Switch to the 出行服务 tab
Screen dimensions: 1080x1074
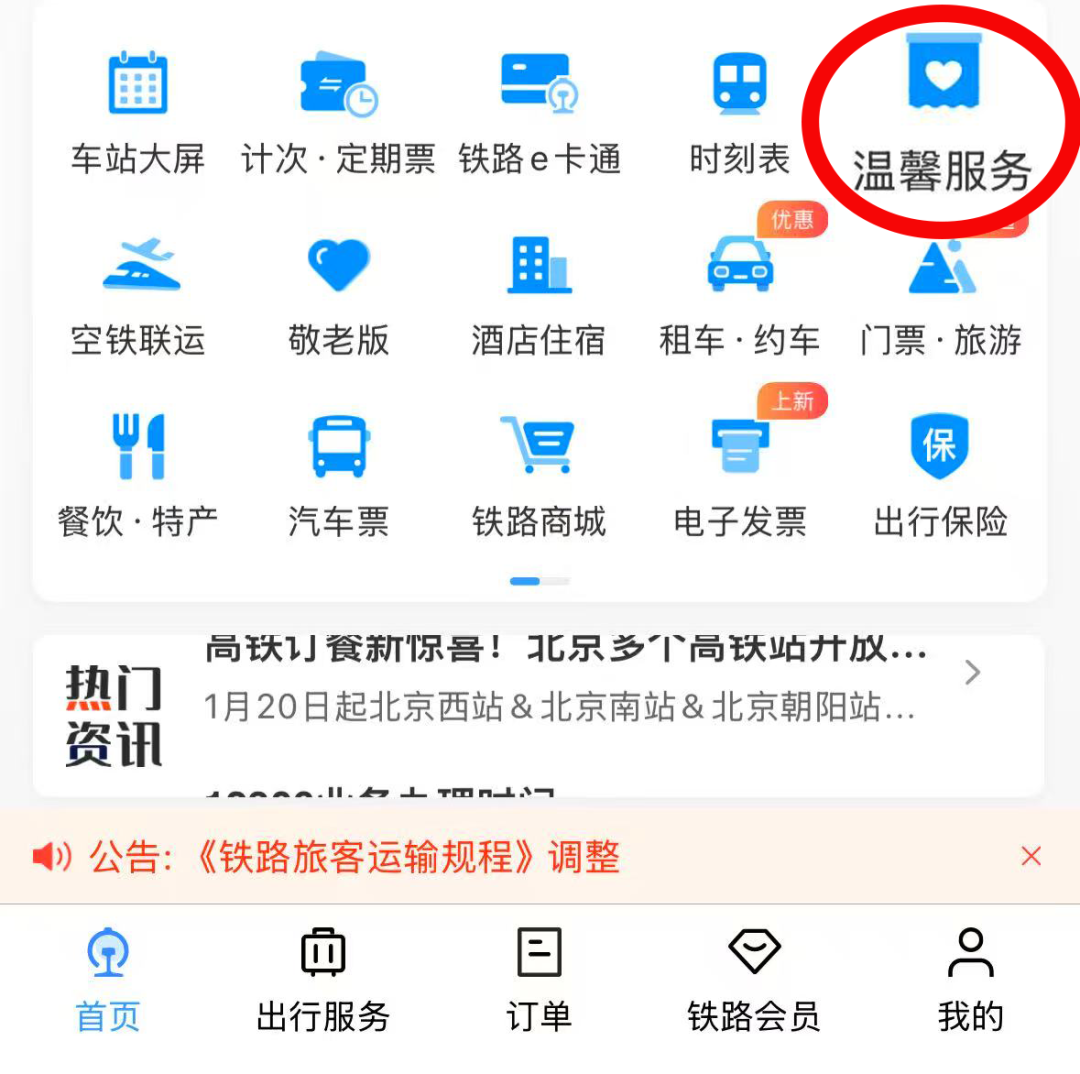pyautogui.click(x=323, y=980)
